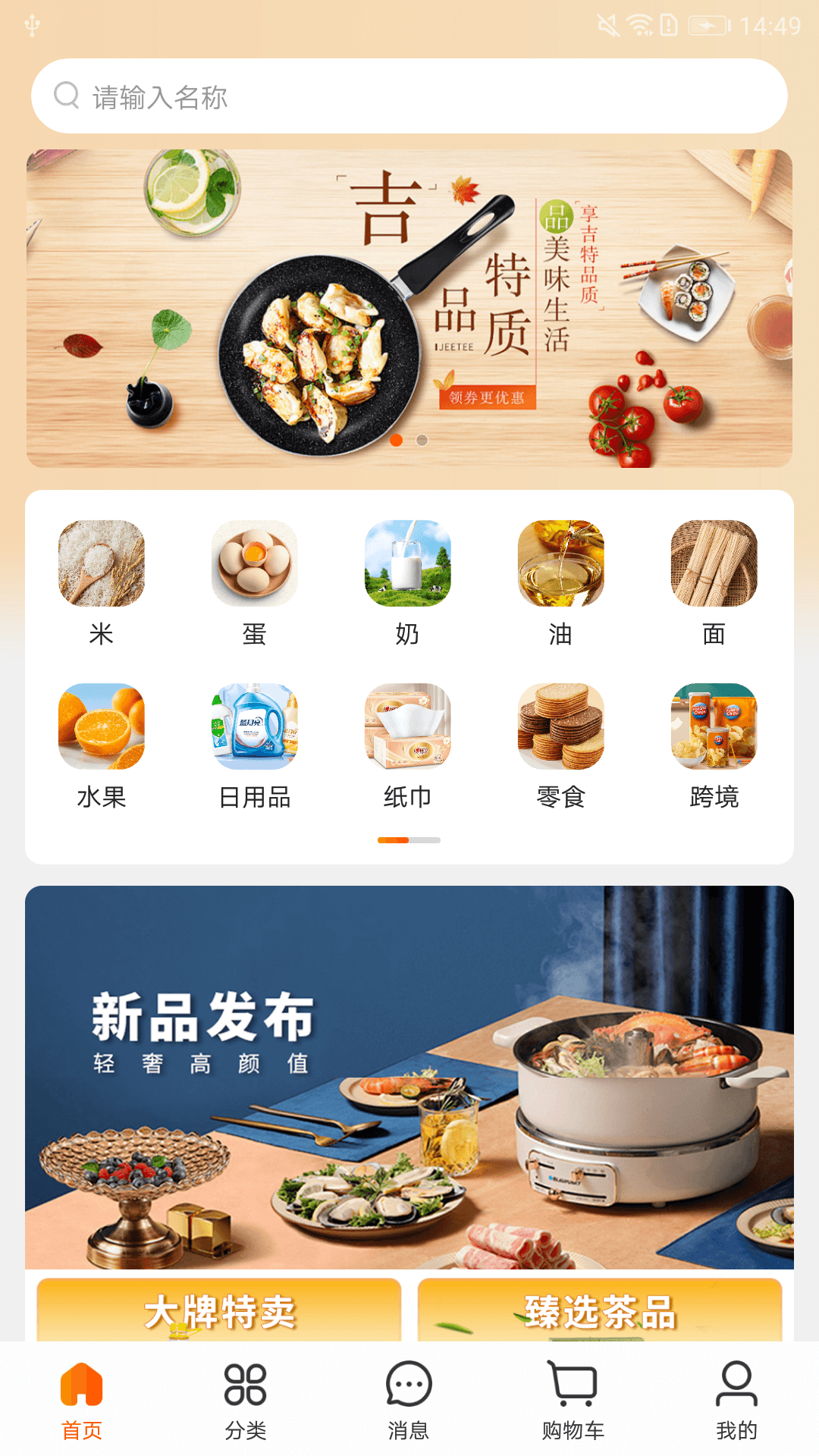View the 跨境 cross-border category
The image size is (819, 1456).
point(714,745)
